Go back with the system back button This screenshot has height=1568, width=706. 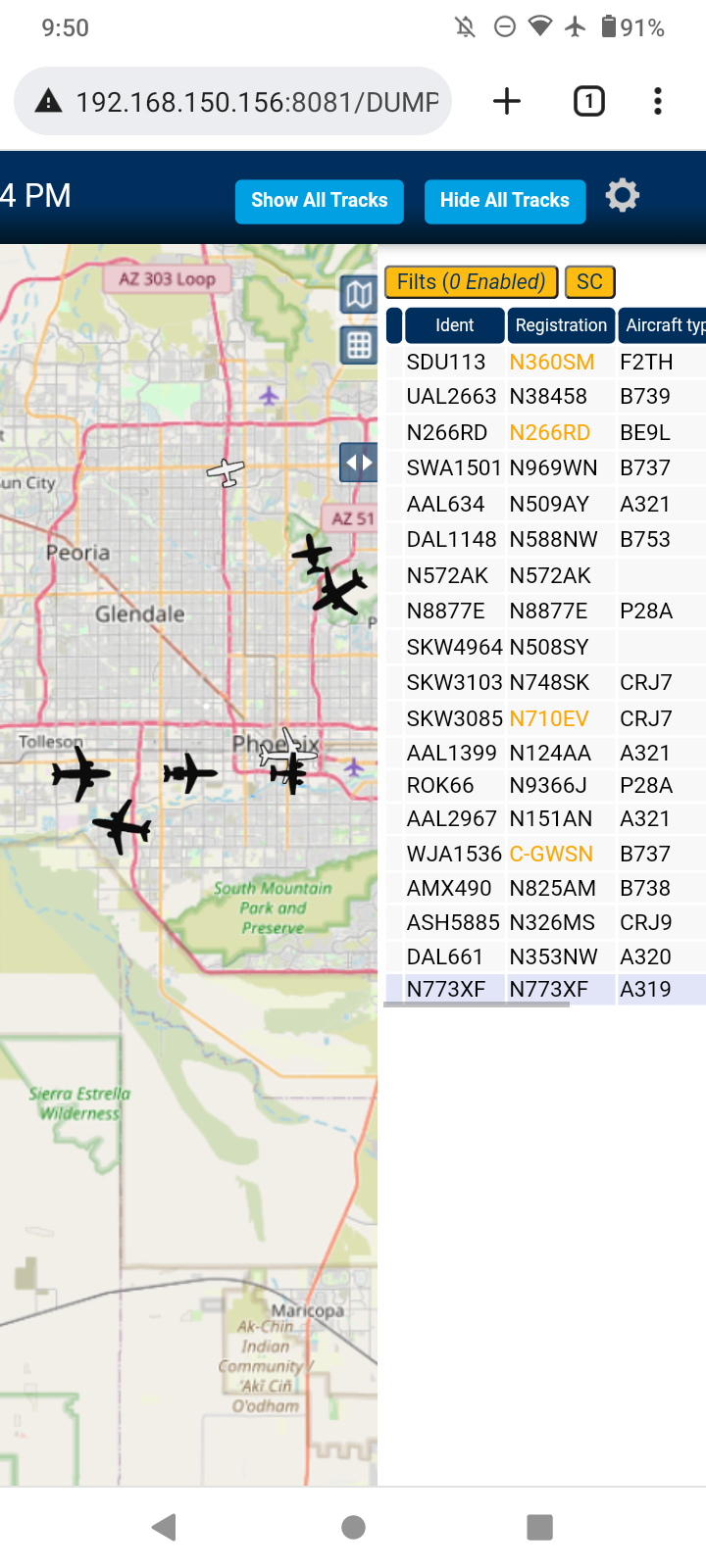(164, 1527)
